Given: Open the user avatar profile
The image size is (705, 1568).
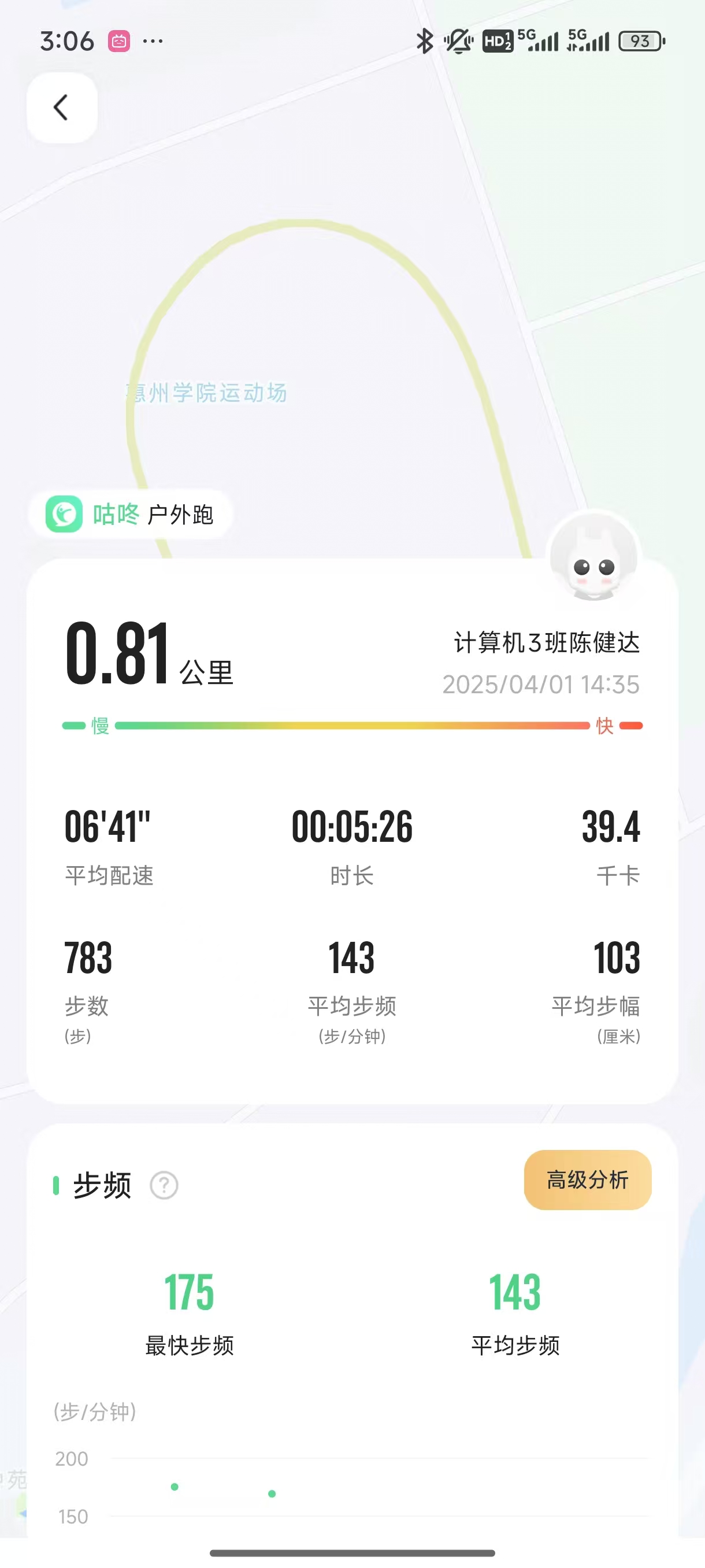Looking at the screenshot, I should coord(593,556).
